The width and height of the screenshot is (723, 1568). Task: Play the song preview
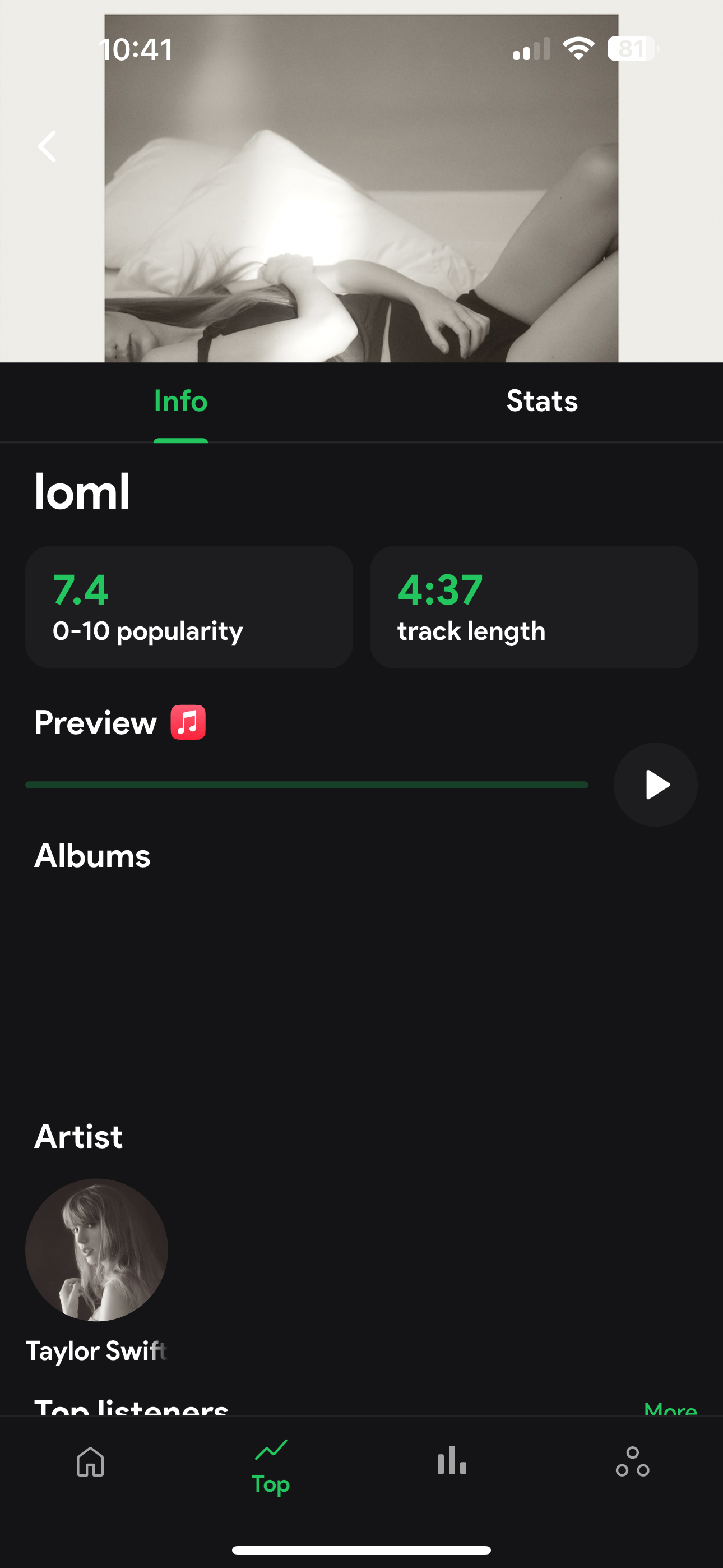[x=655, y=785]
